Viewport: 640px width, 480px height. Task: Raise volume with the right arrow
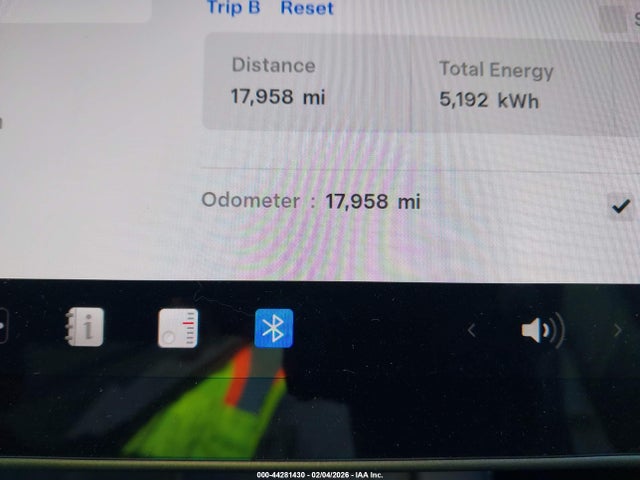(x=617, y=330)
